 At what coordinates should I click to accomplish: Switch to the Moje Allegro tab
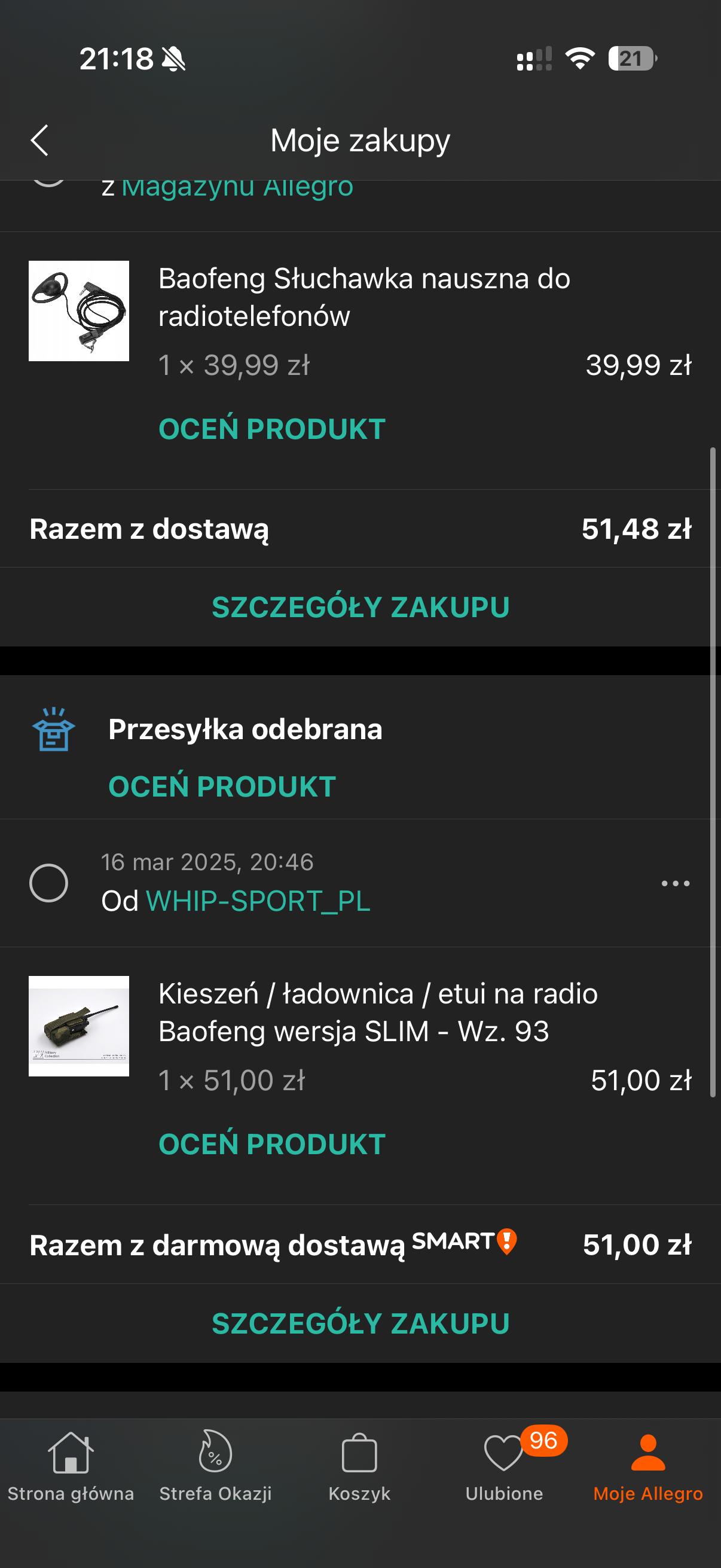[x=648, y=1467]
